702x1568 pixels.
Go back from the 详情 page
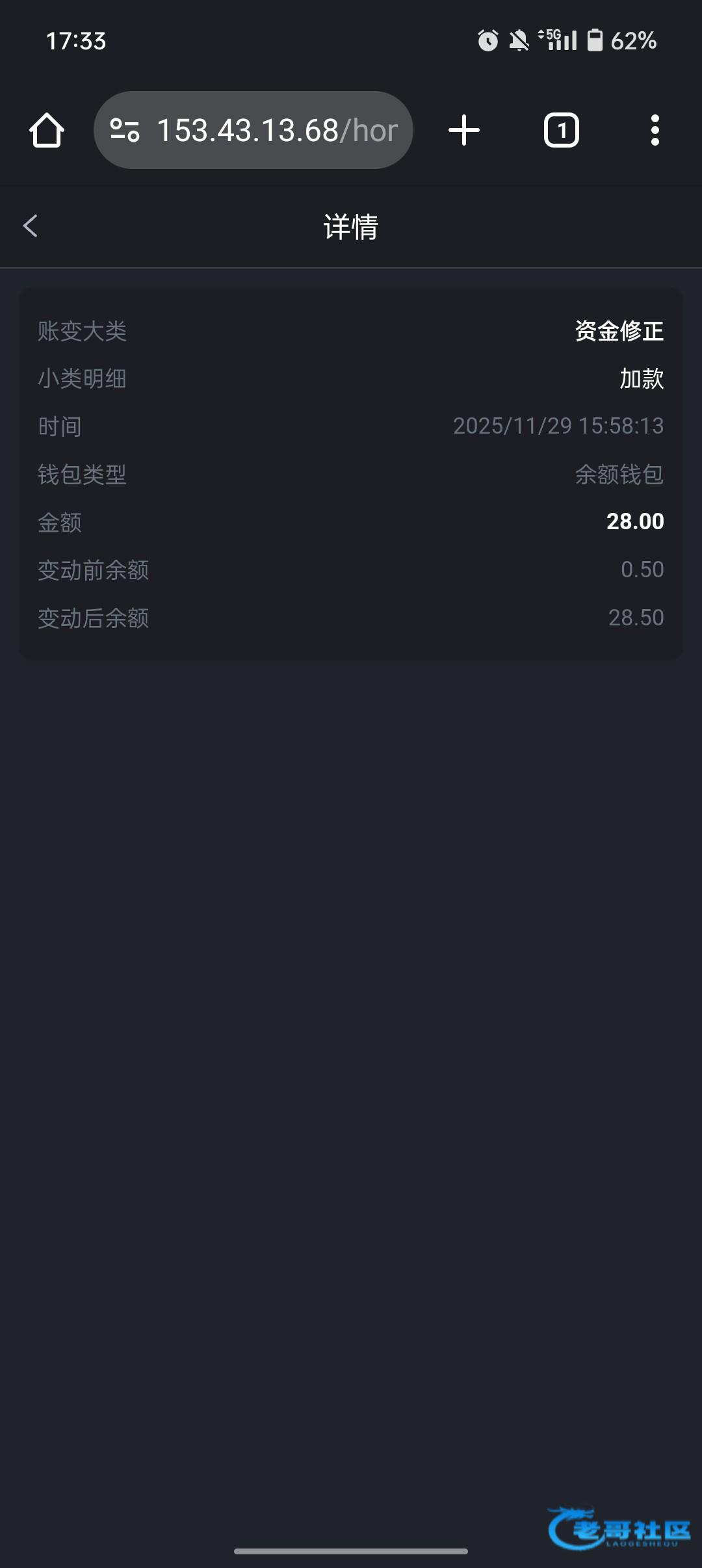point(31,226)
